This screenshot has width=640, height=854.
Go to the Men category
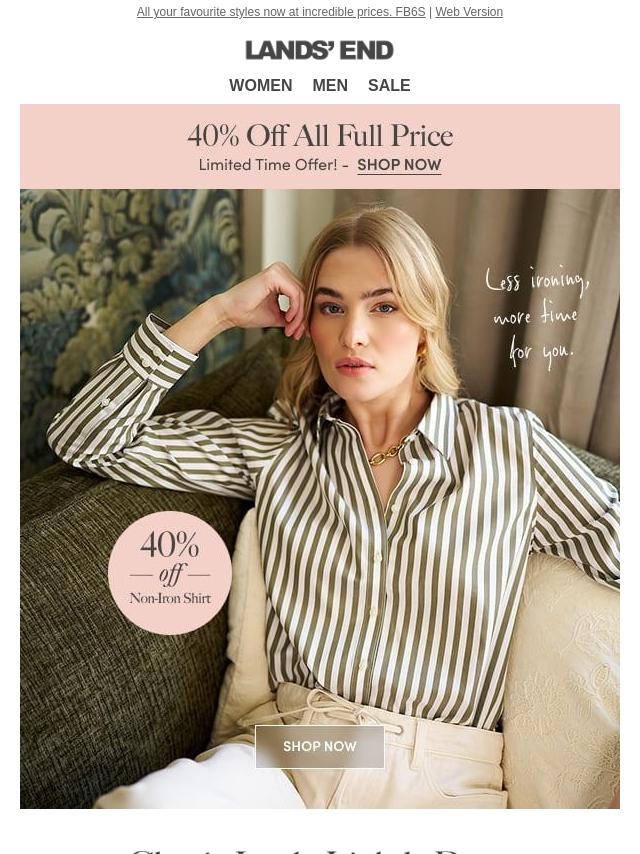tap(330, 85)
